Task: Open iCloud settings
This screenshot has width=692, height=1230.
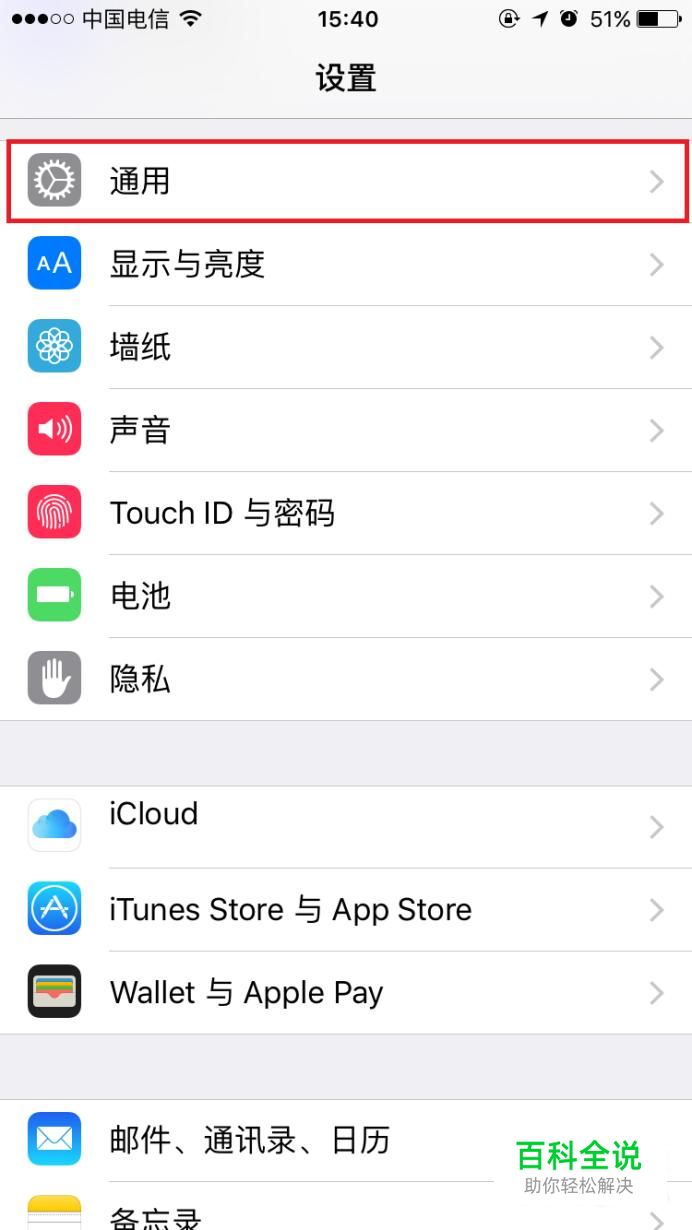Action: [x=346, y=826]
